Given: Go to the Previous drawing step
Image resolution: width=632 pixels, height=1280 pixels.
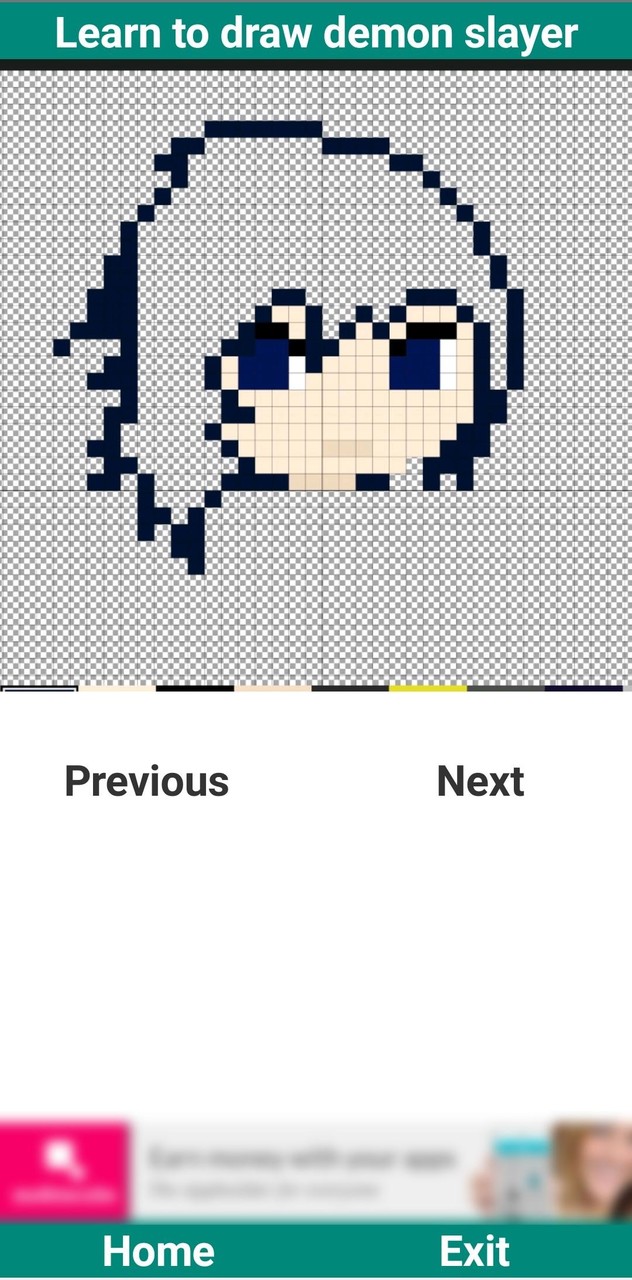Looking at the screenshot, I should tap(147, 781).
